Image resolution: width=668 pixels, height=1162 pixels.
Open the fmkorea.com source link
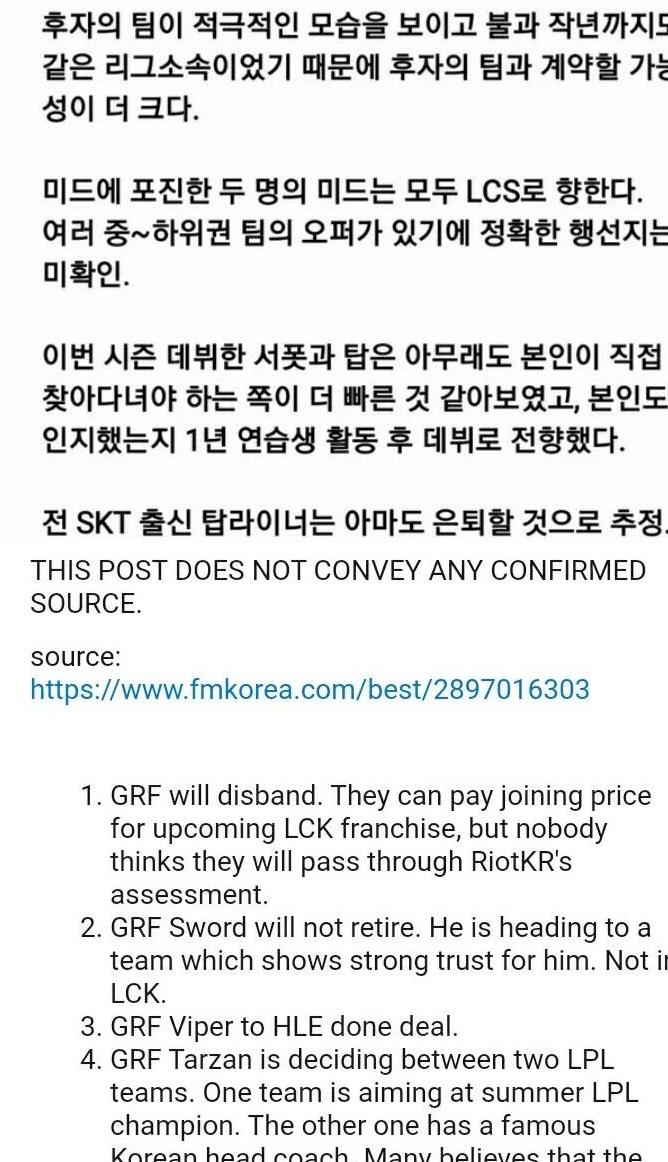point(310,690)
